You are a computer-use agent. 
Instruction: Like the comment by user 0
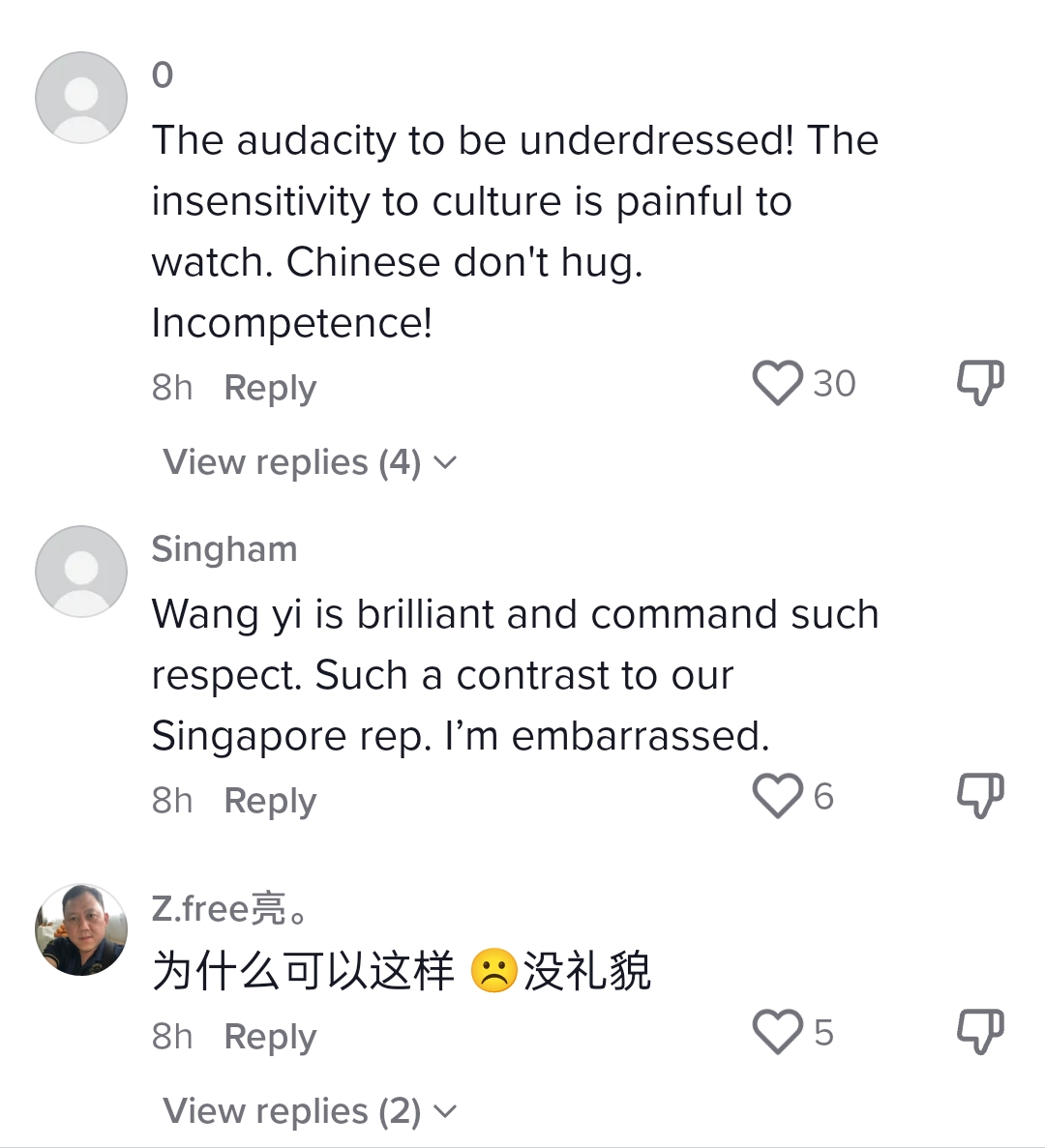pyautogui.click(x=778, y=383)
